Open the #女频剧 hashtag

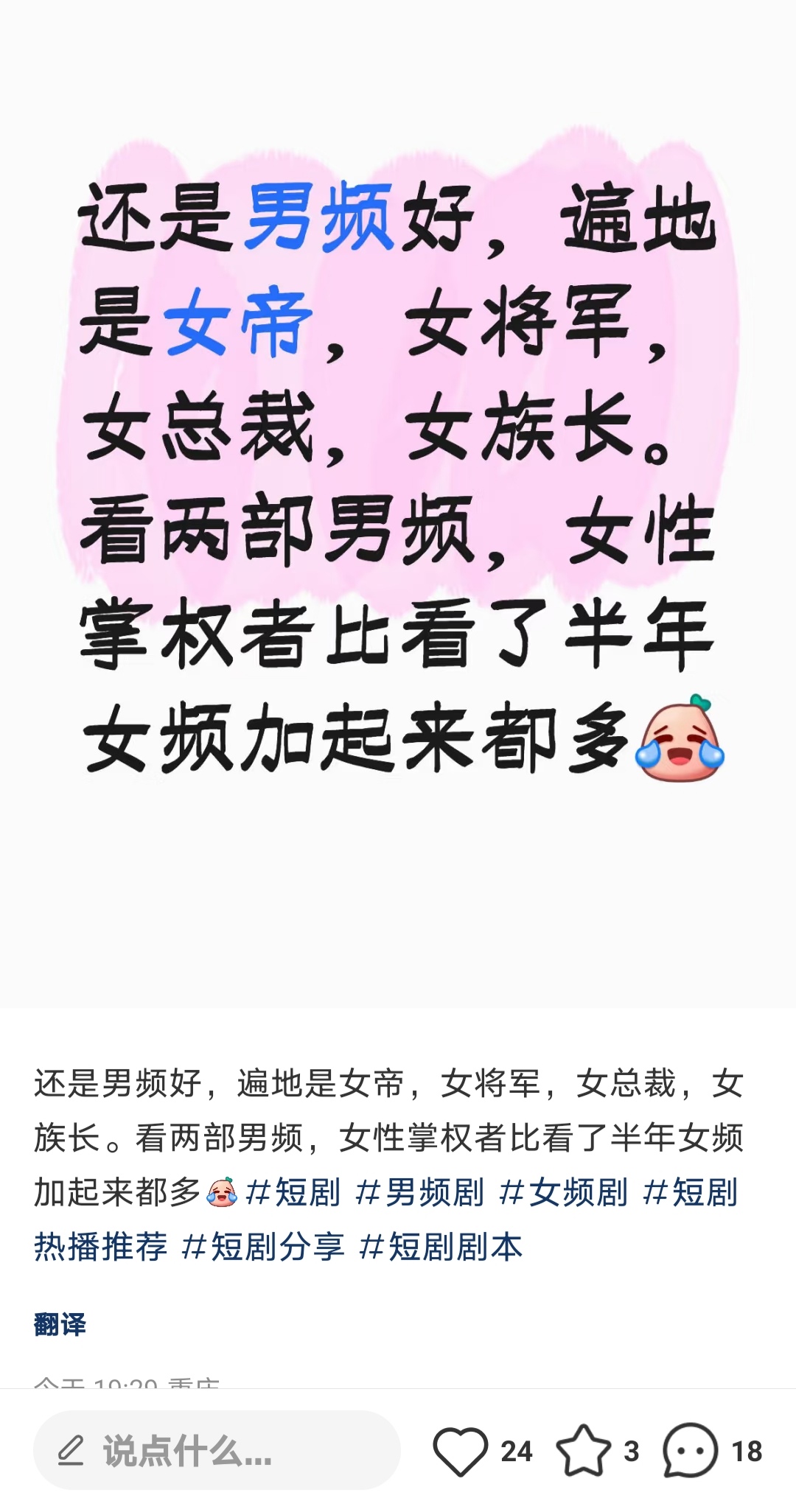coord(563,1192)
